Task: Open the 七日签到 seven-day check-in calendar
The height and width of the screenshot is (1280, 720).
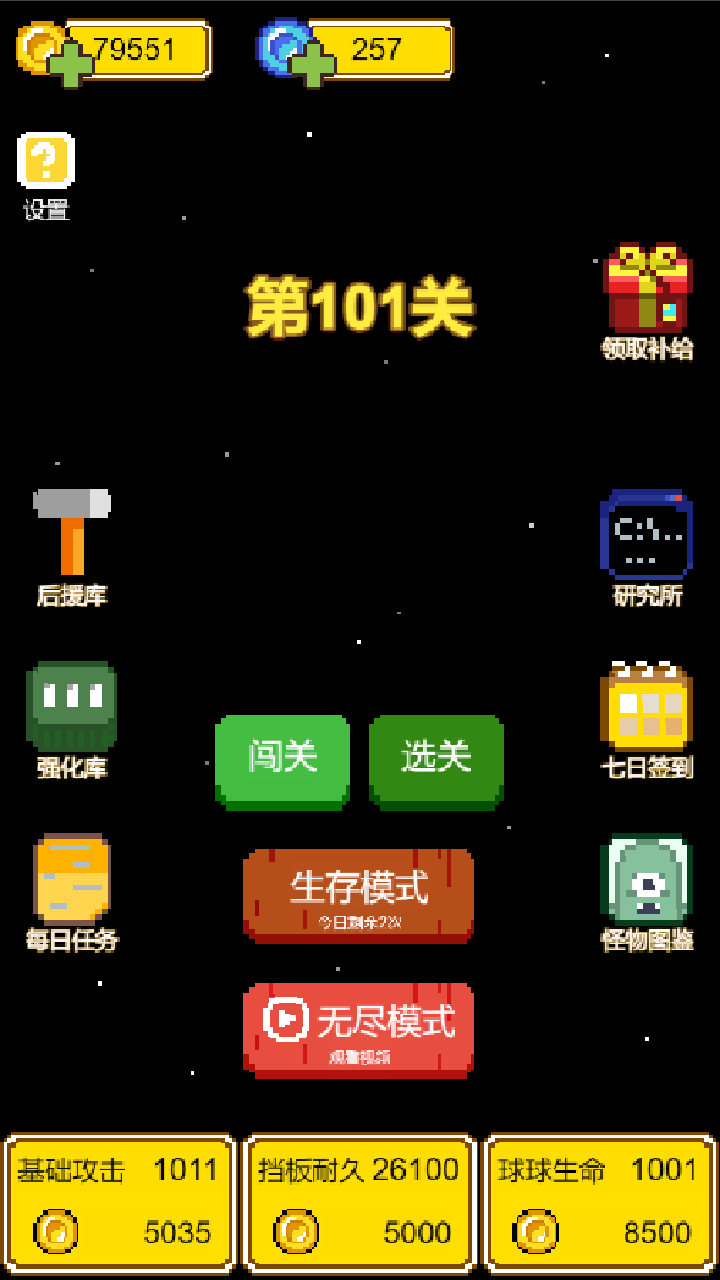Action: pos(647,707)
